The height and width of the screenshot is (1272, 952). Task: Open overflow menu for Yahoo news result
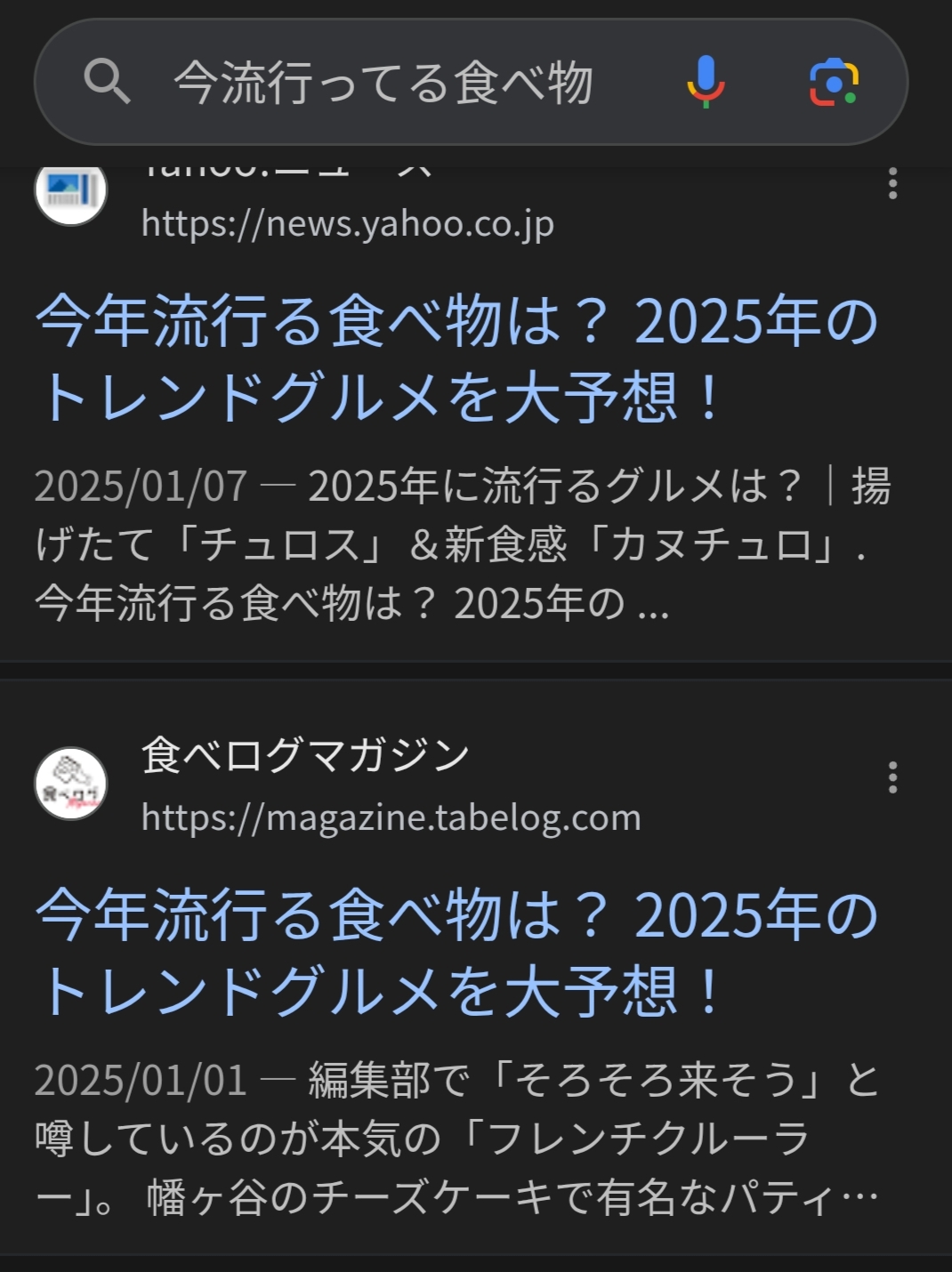pos(892,184)
